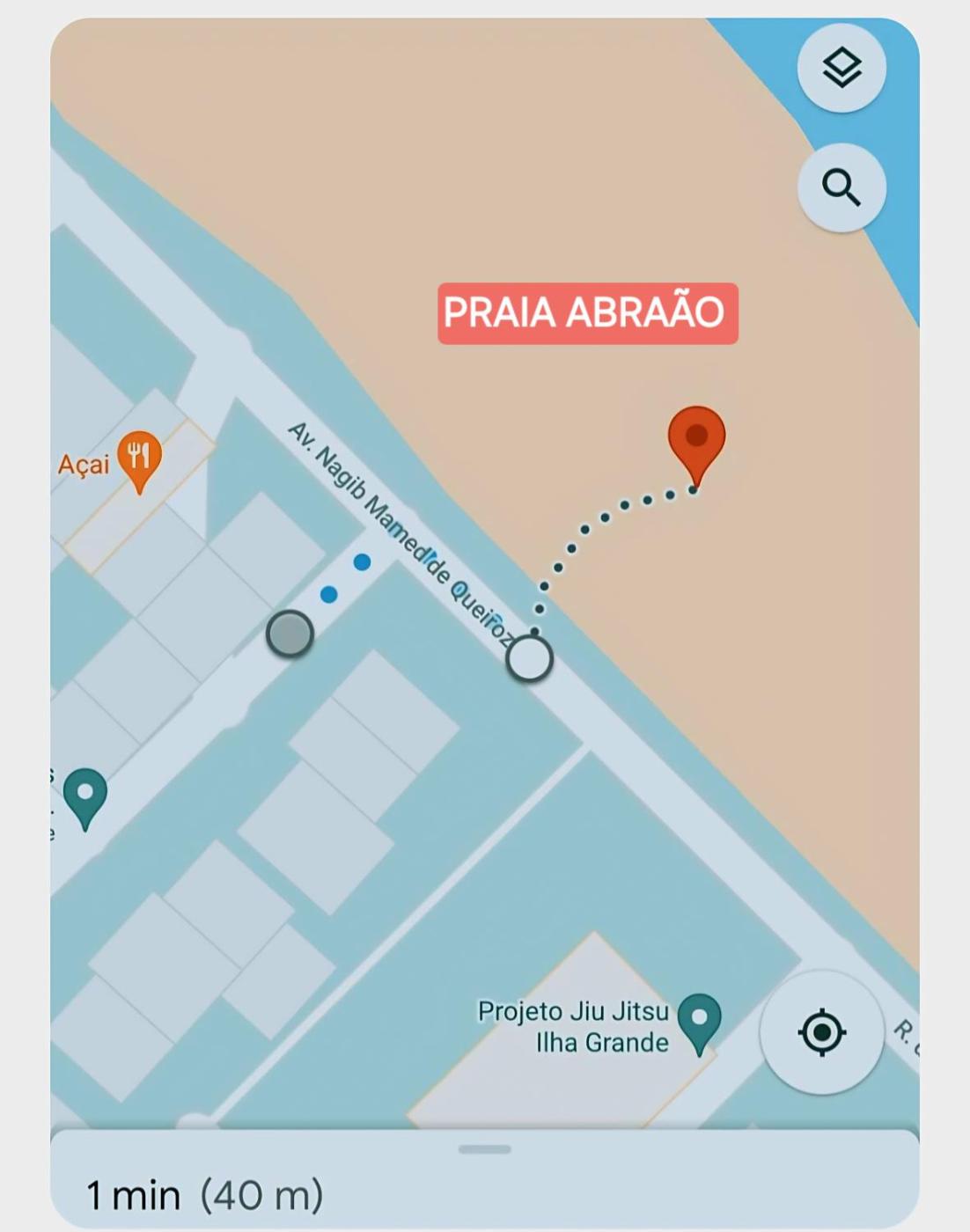Viewport: 970px width, 1232px height.
Task: Center map on my current location
Action: (821, 1031)
